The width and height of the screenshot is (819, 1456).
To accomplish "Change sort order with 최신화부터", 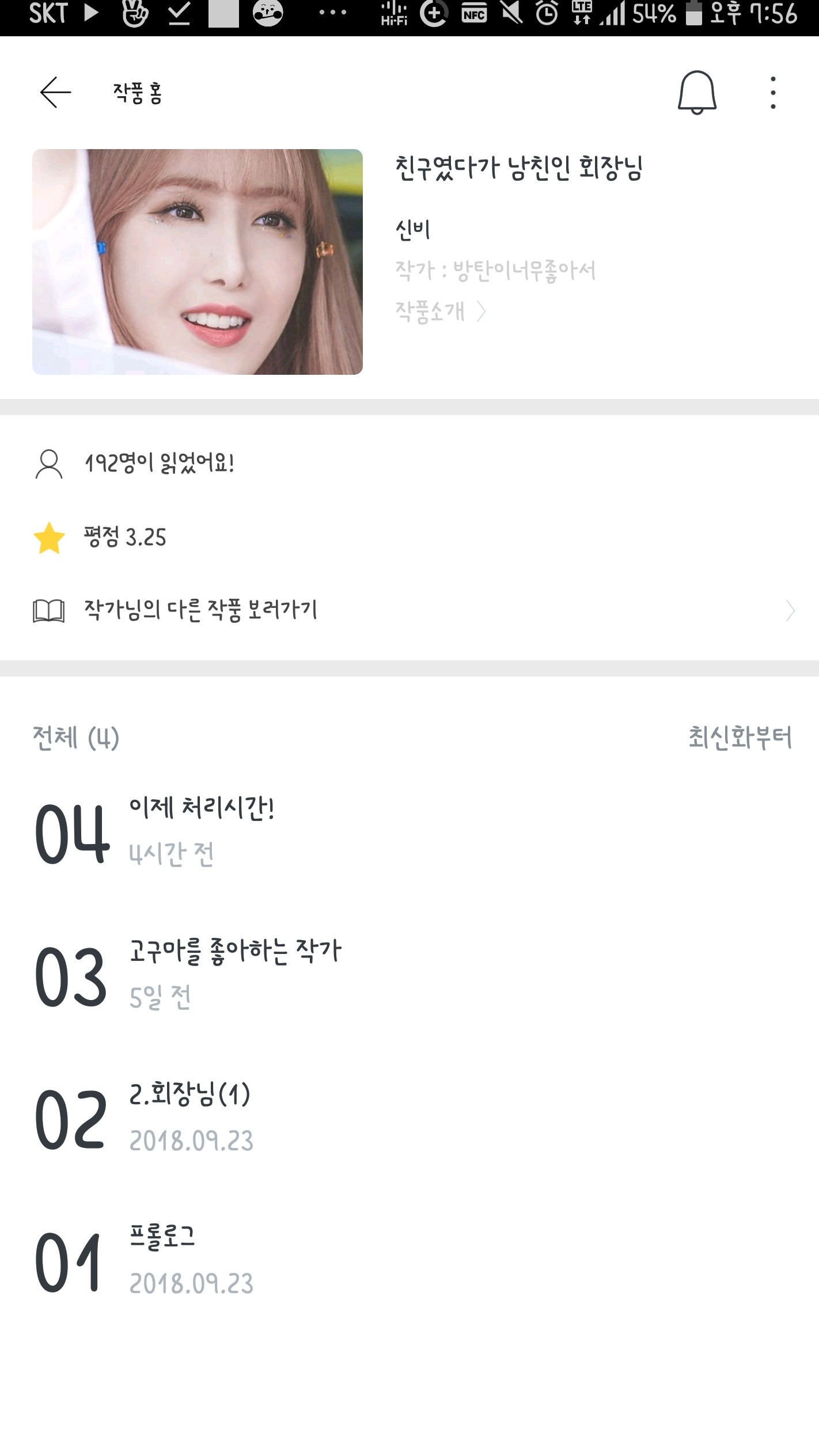I will 740,737.
